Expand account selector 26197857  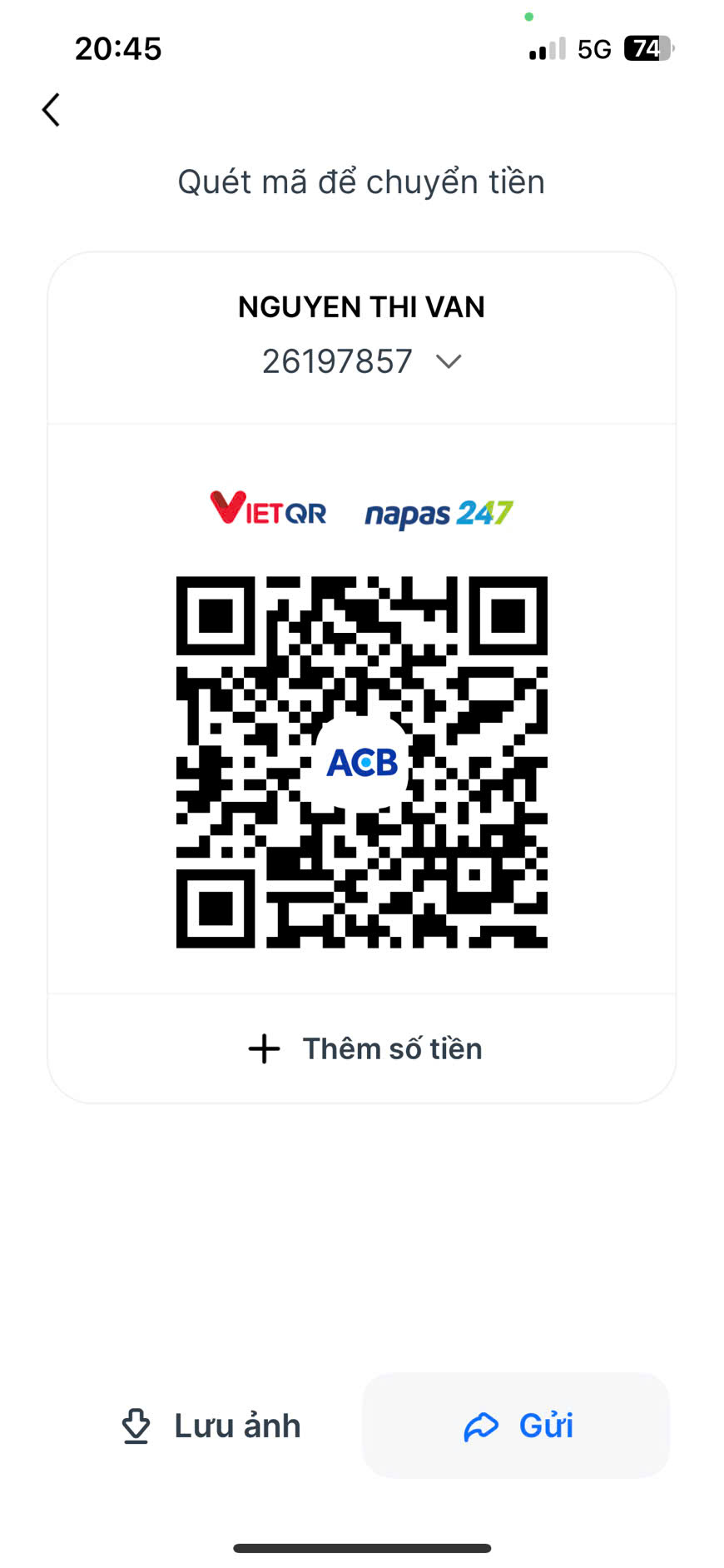pyautogui.click(x=448, y=361)
